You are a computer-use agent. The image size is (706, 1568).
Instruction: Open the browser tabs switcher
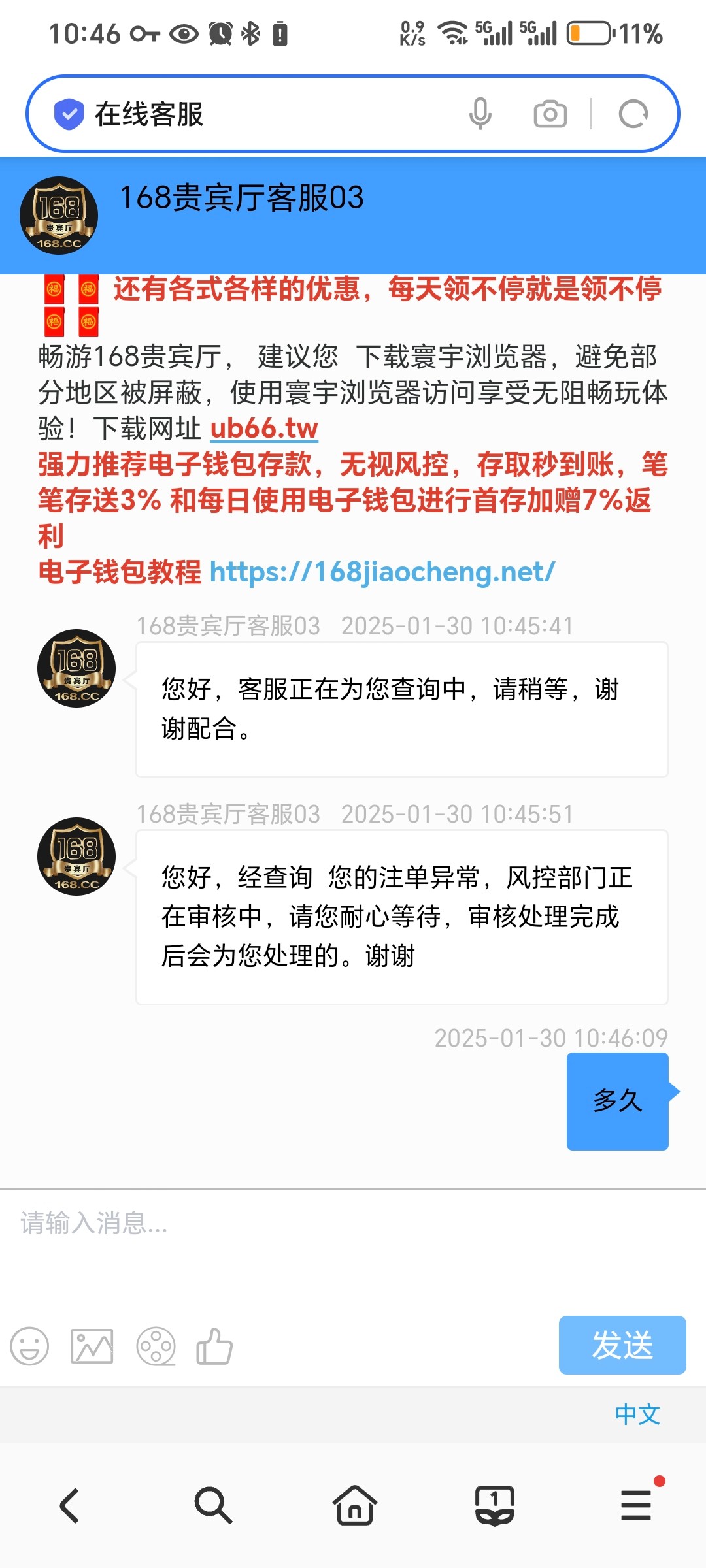494,1506
